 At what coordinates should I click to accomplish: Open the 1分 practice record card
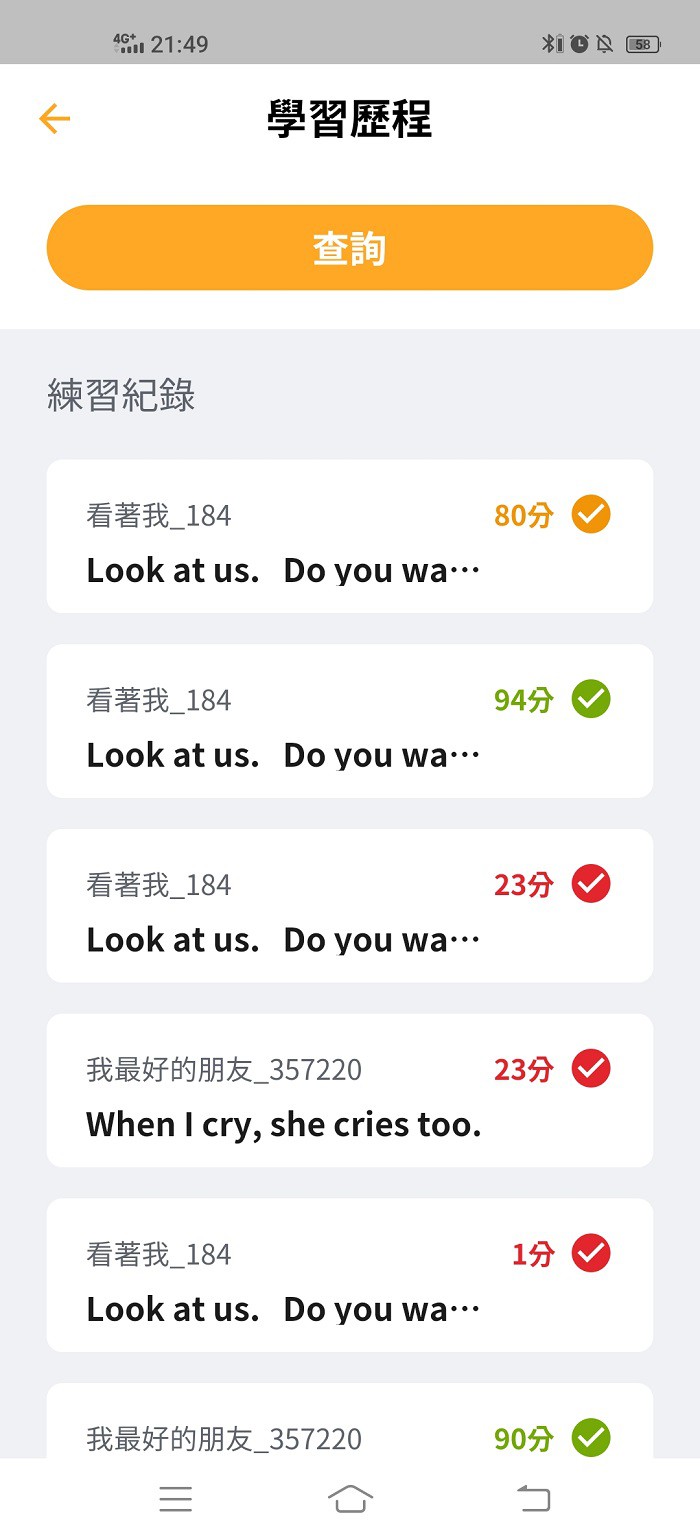click(x=349, y=1275)
